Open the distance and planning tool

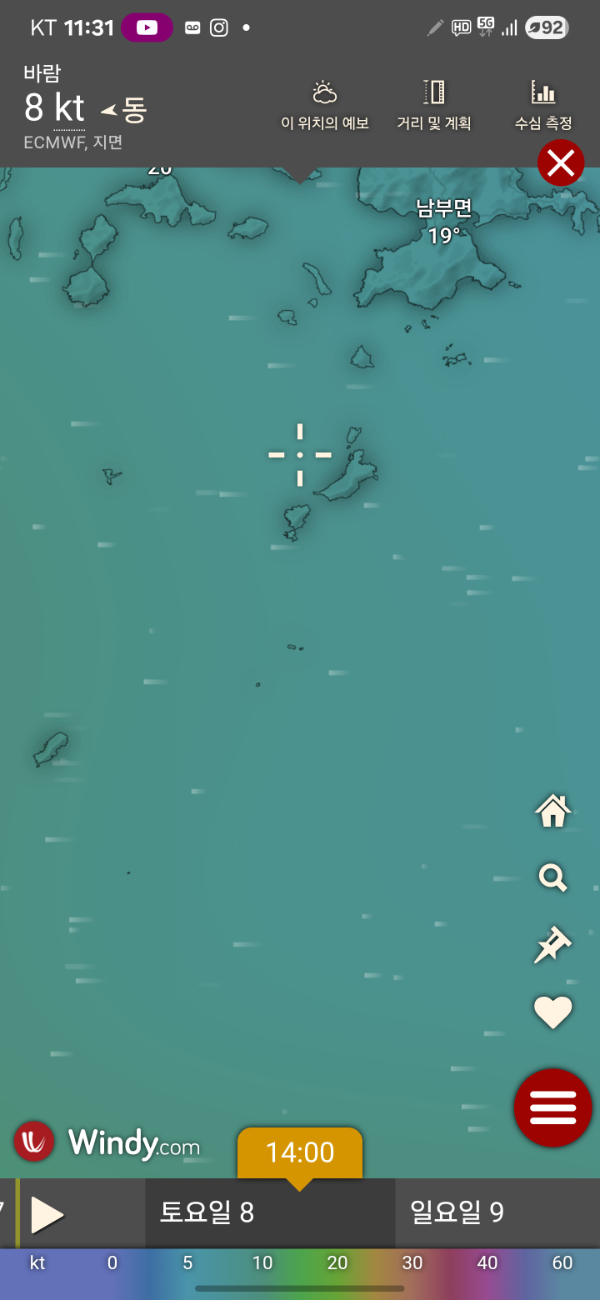click(x=434, y=105)
